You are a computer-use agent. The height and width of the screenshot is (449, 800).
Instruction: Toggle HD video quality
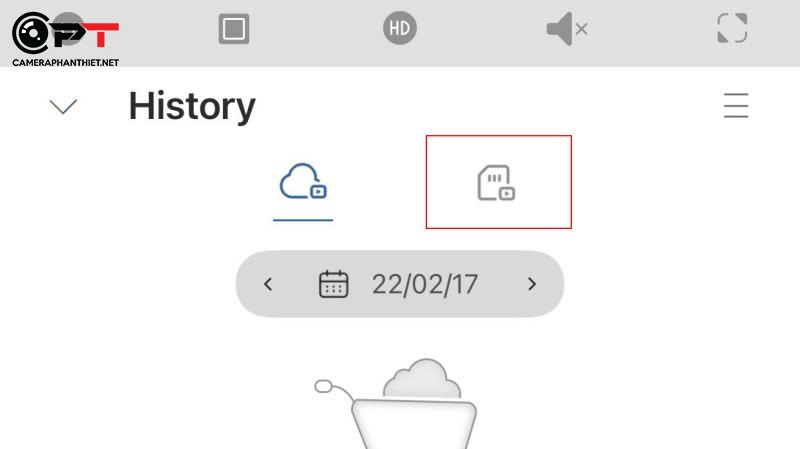pos(400,28)
